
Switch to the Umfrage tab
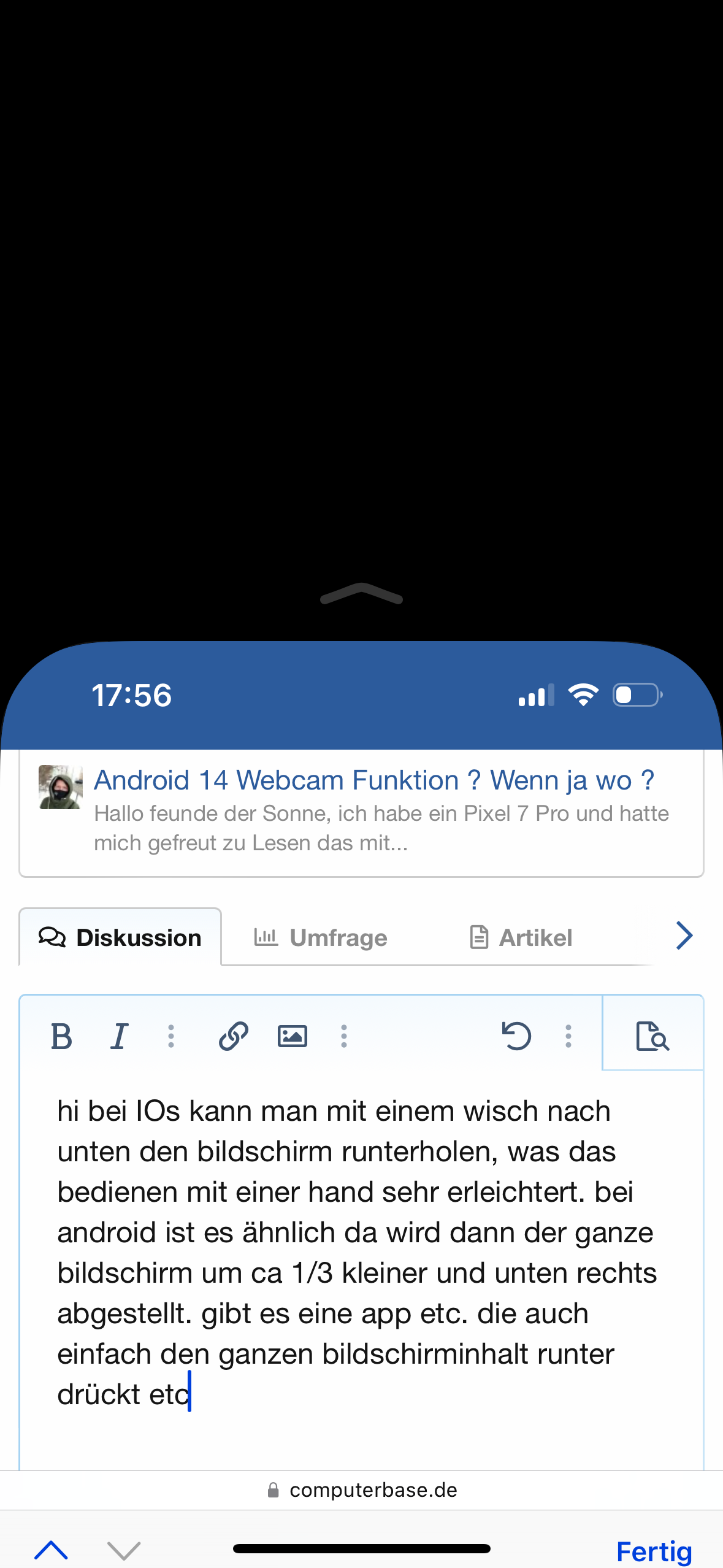pyautogui.click(x=321, y=937)
